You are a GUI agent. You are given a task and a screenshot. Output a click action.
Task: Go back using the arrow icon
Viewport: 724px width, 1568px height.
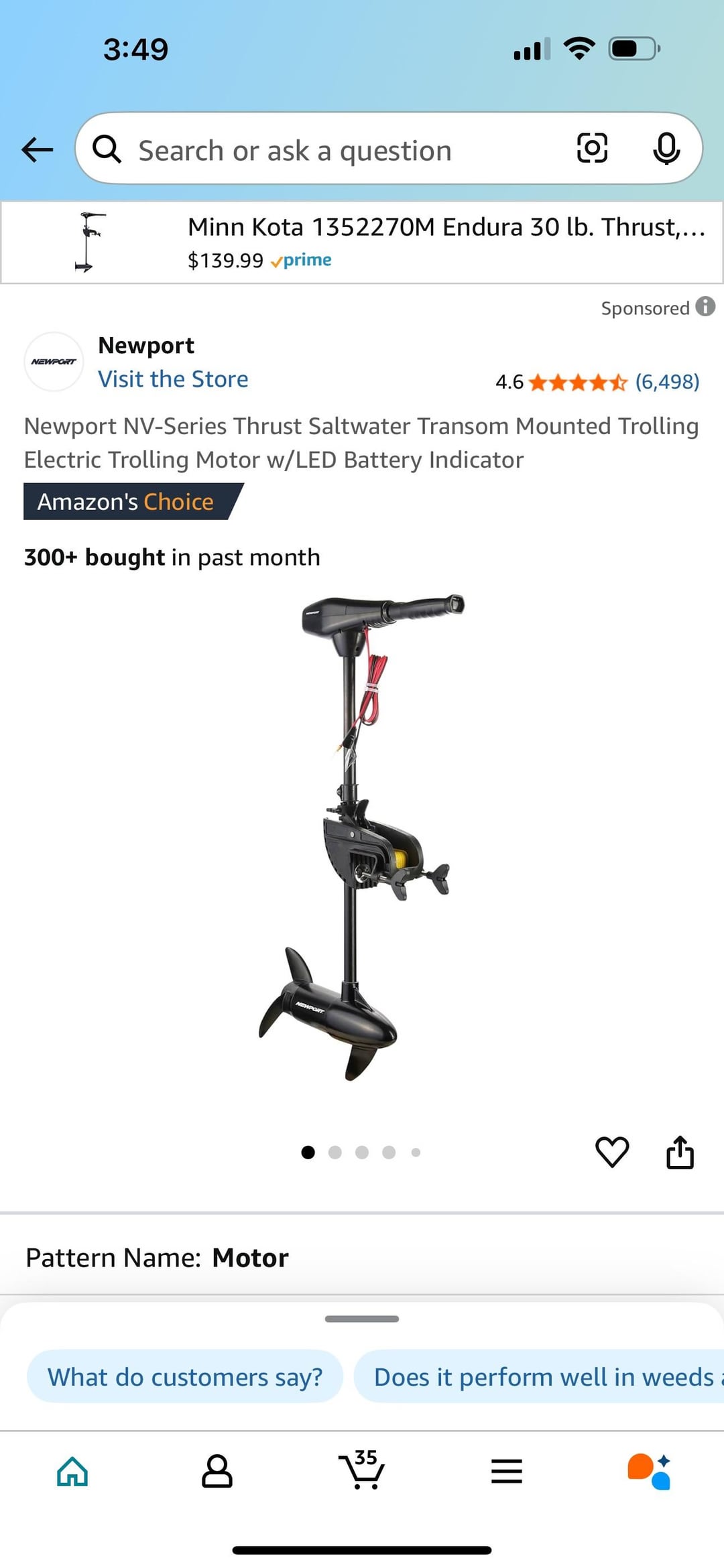pos(38,149)
